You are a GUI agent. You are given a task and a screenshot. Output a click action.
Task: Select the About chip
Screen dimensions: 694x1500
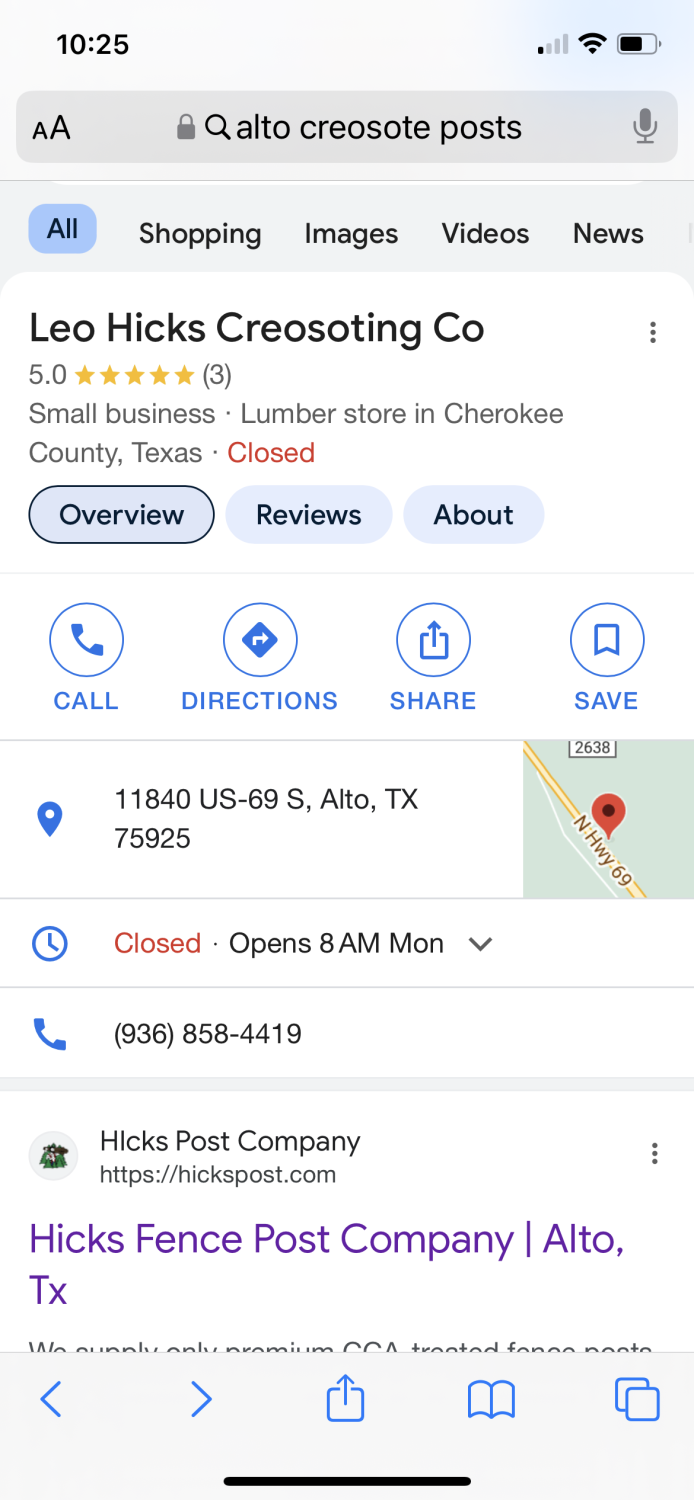click(473, 515)
